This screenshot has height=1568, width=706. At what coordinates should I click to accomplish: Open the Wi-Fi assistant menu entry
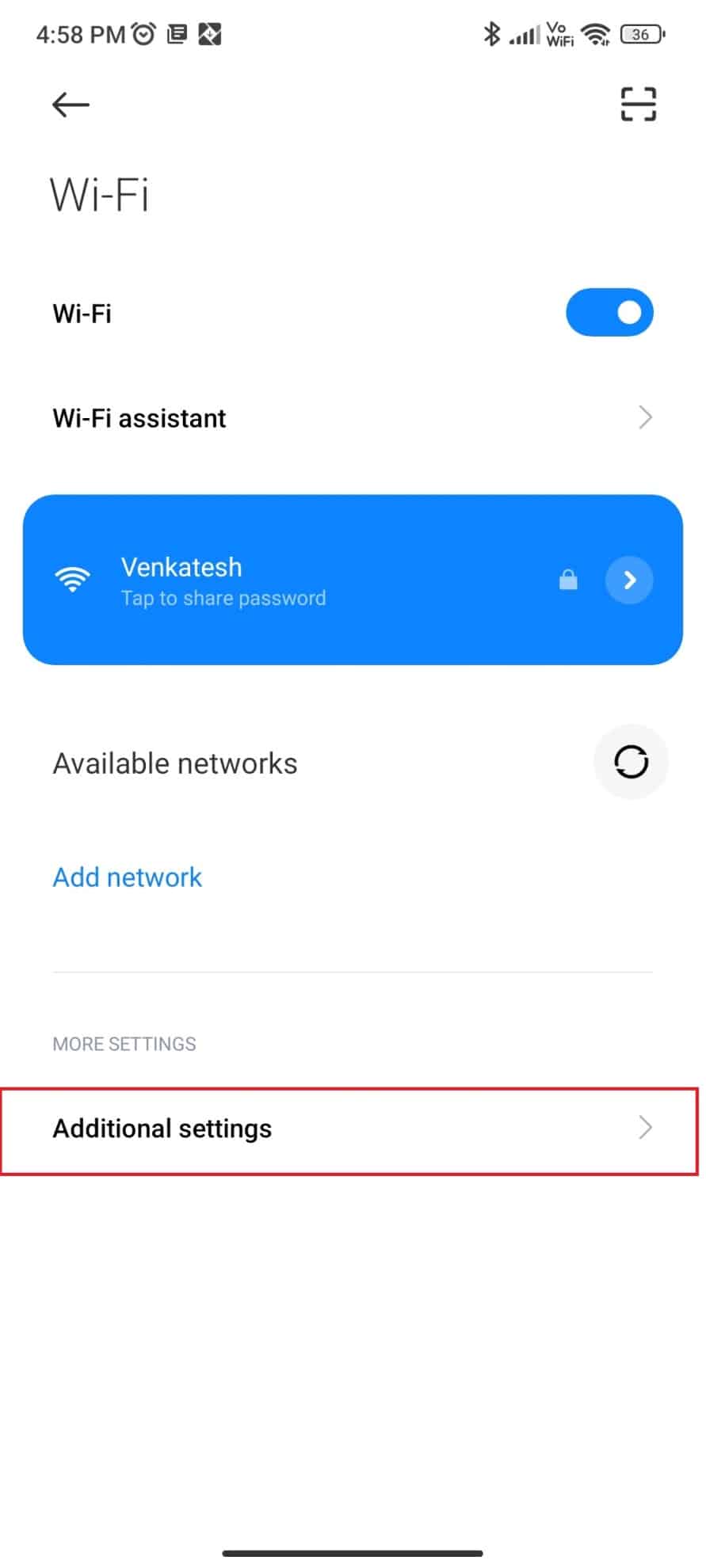138,417
